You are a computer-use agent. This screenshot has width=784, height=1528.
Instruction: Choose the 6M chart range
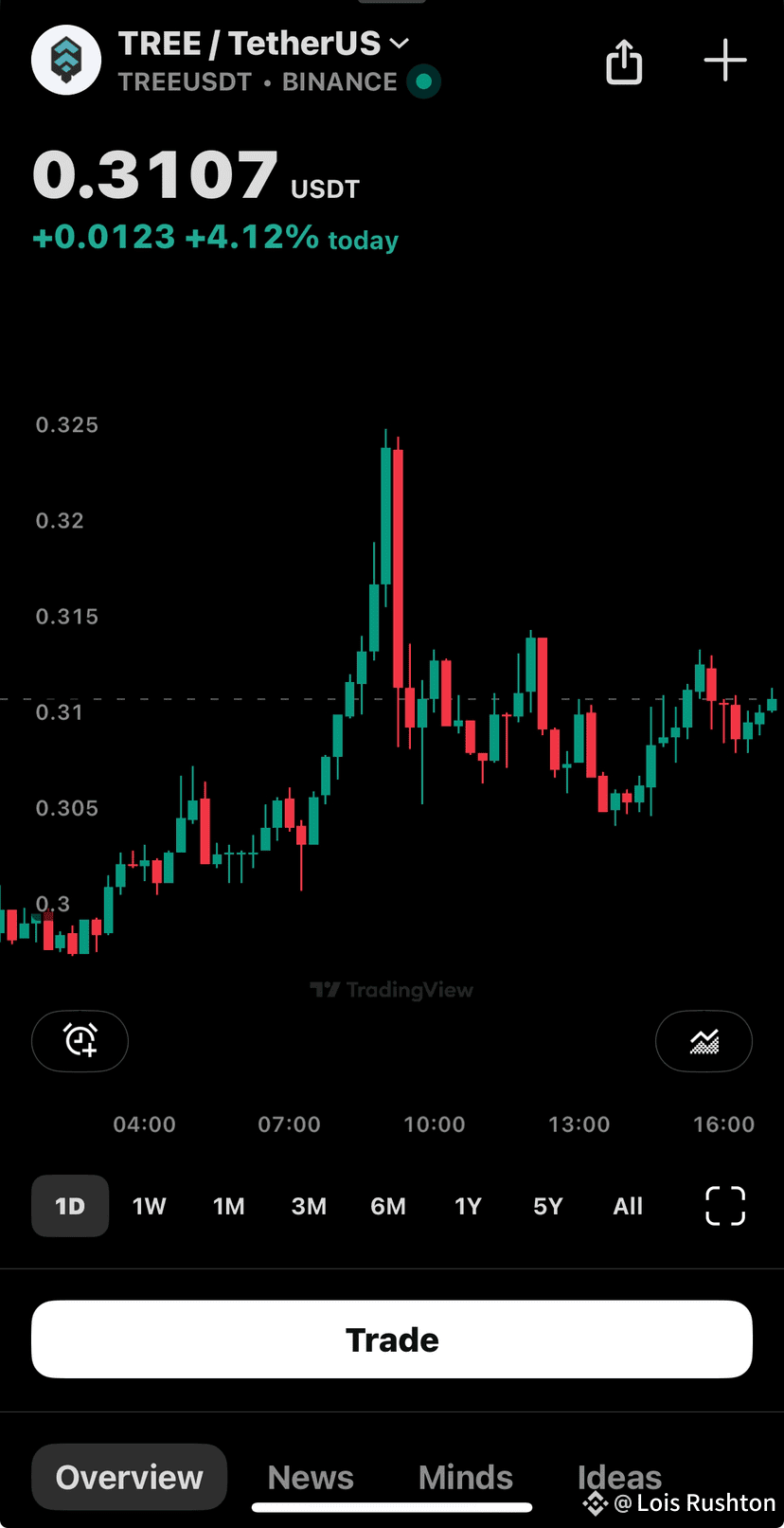pos(388,1206)
